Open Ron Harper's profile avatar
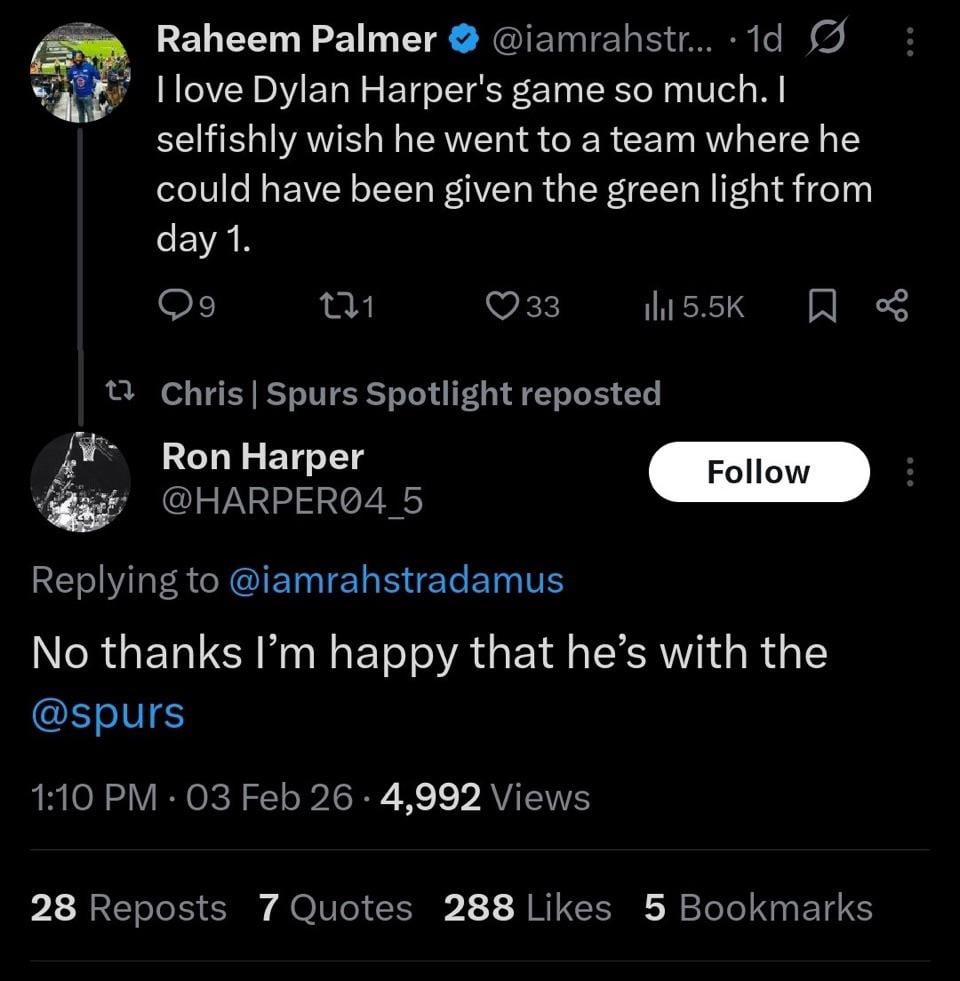 click(x=82, y=483)
